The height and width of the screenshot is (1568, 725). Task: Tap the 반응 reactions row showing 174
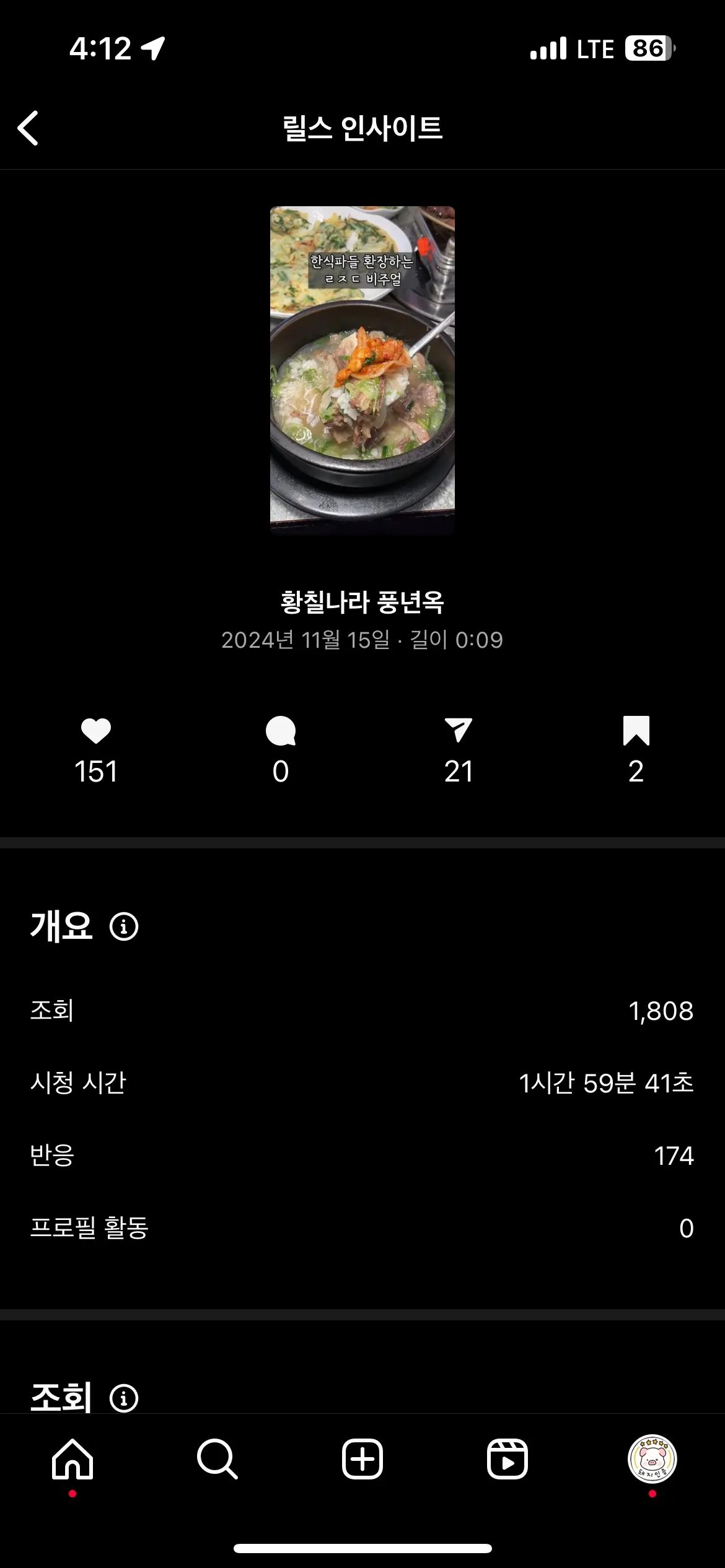[362, 1156]
